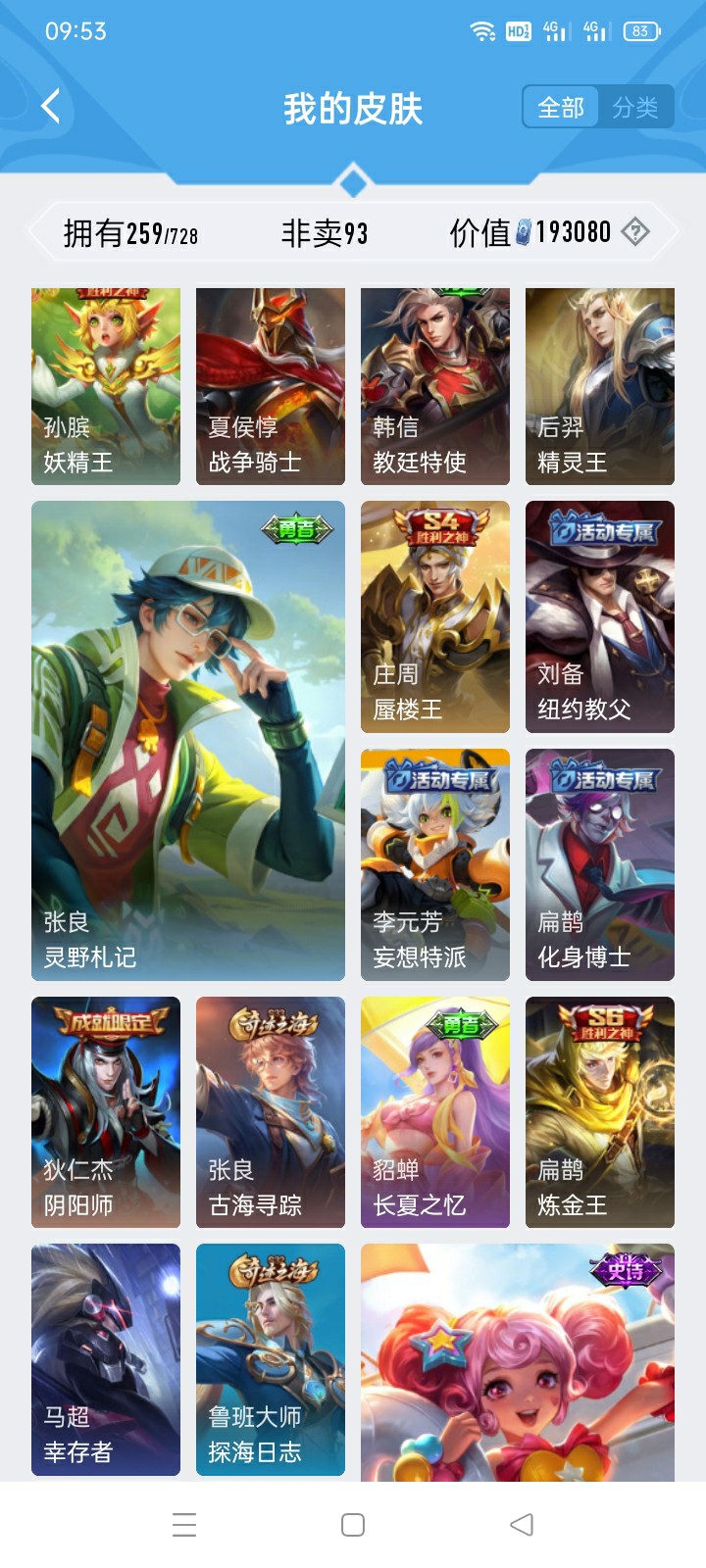This screenshot has width=706, height=1568.
Task: View 鲁班大师 探海日志 skin
Action: [x=271, y=1359]
